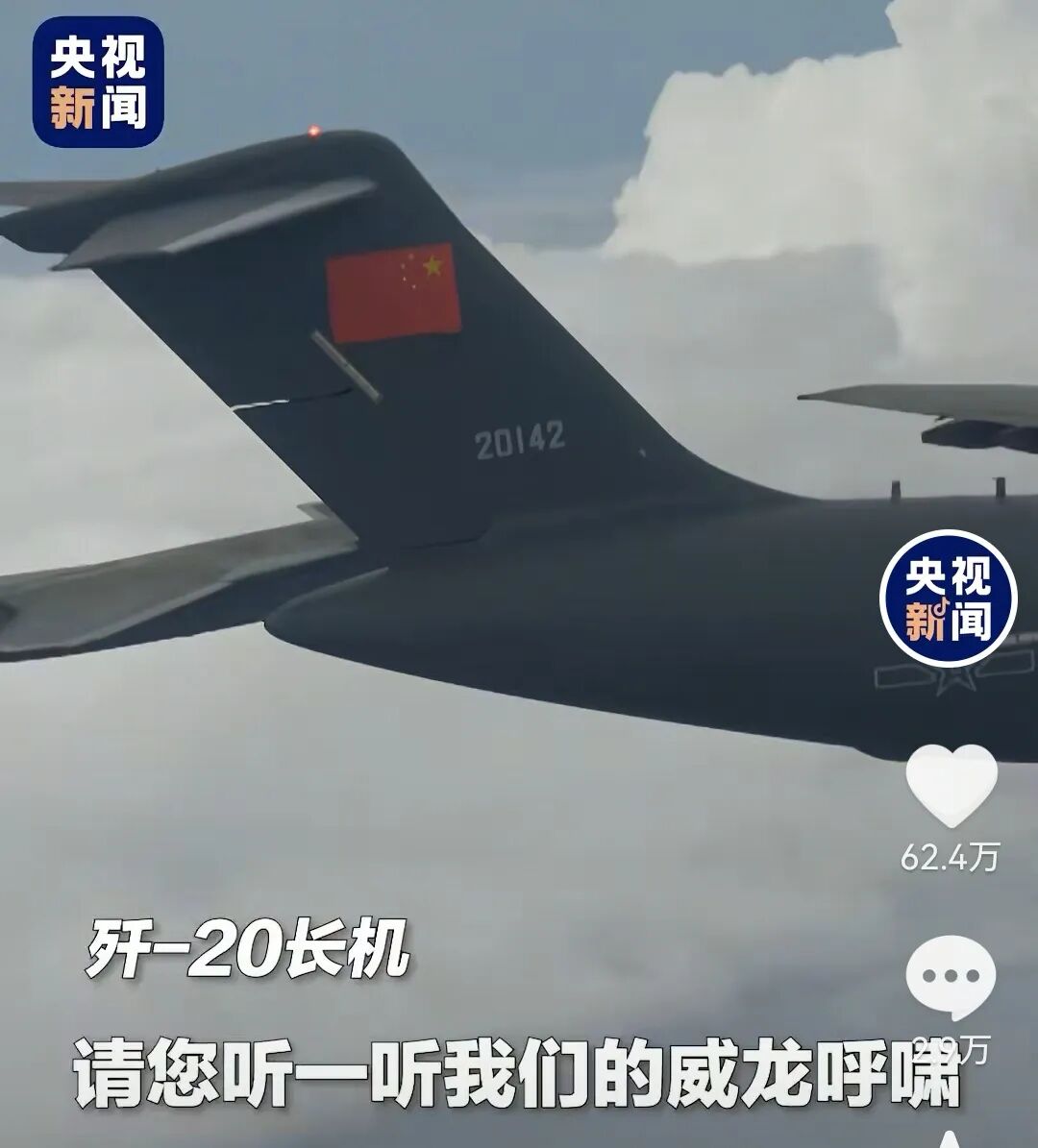Like the video with the heart icon
Image resolution: width=1038 pixels, height=1148 pixels.
951,784
